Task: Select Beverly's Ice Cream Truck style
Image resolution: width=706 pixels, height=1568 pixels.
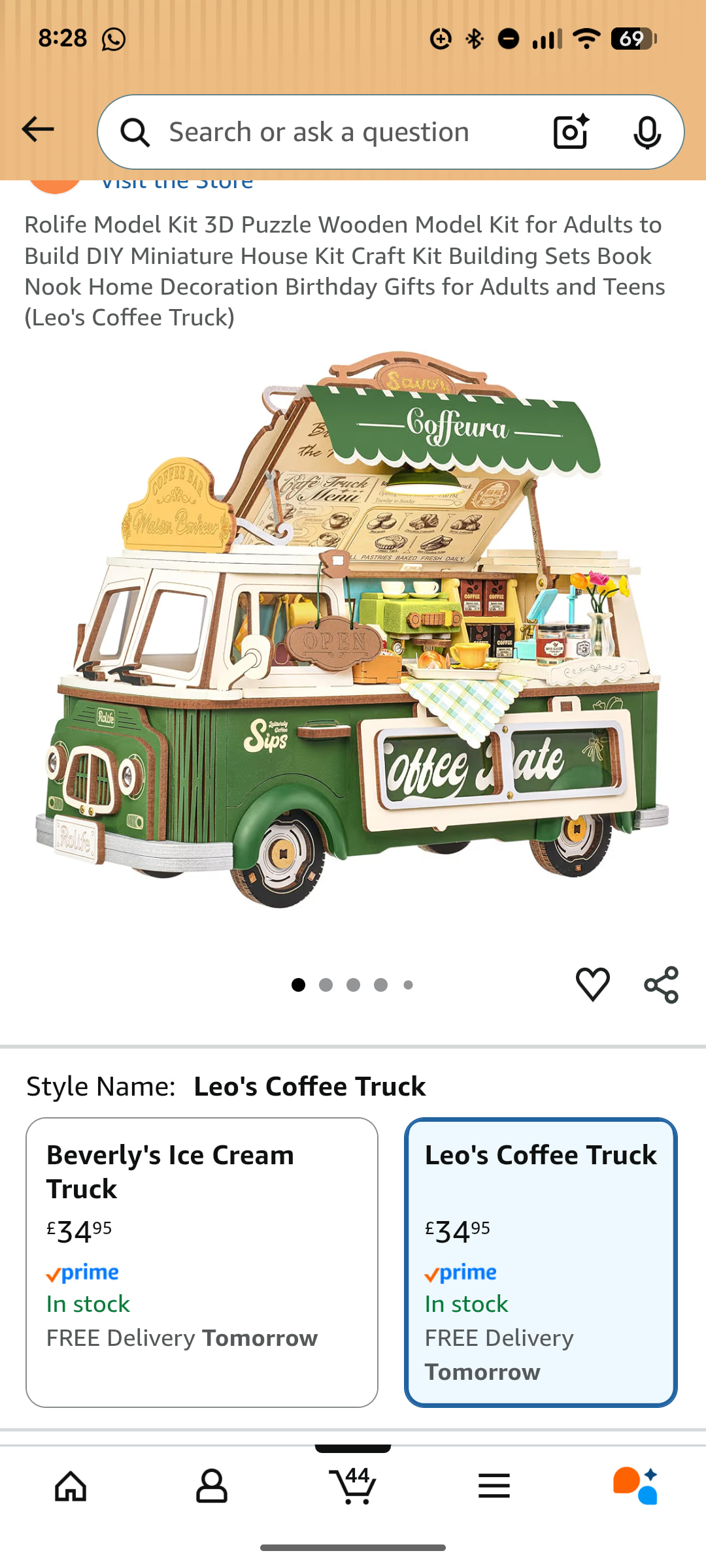Action: pyautogui.click(x=201, y=1262)
